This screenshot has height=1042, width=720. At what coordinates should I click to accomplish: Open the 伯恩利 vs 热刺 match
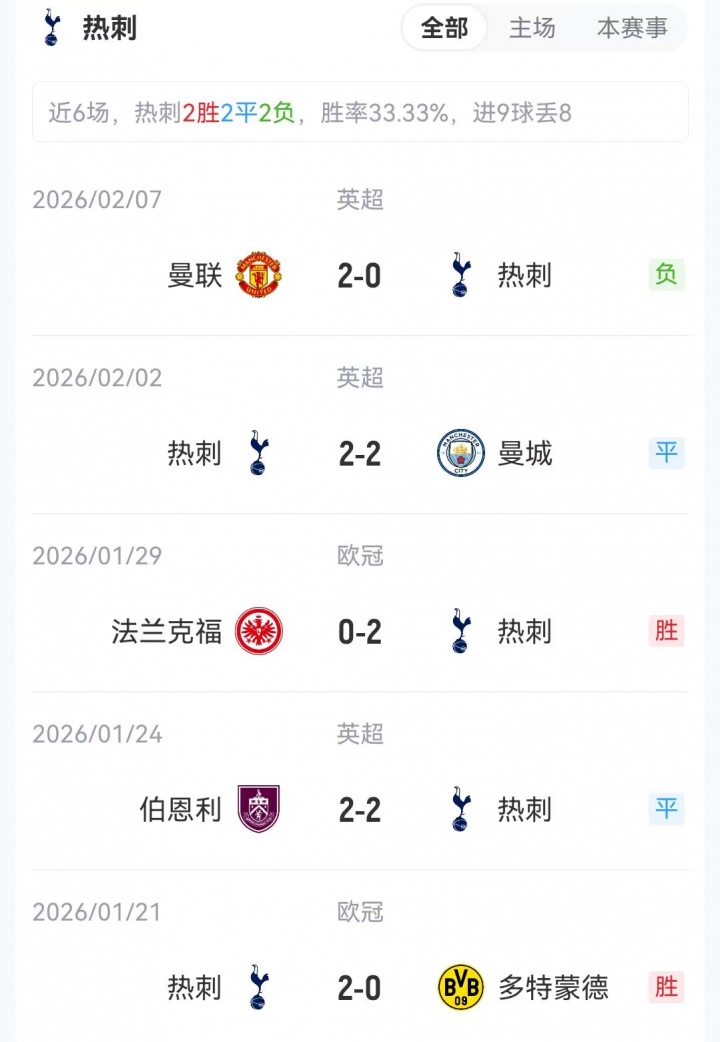pos(360,809)
